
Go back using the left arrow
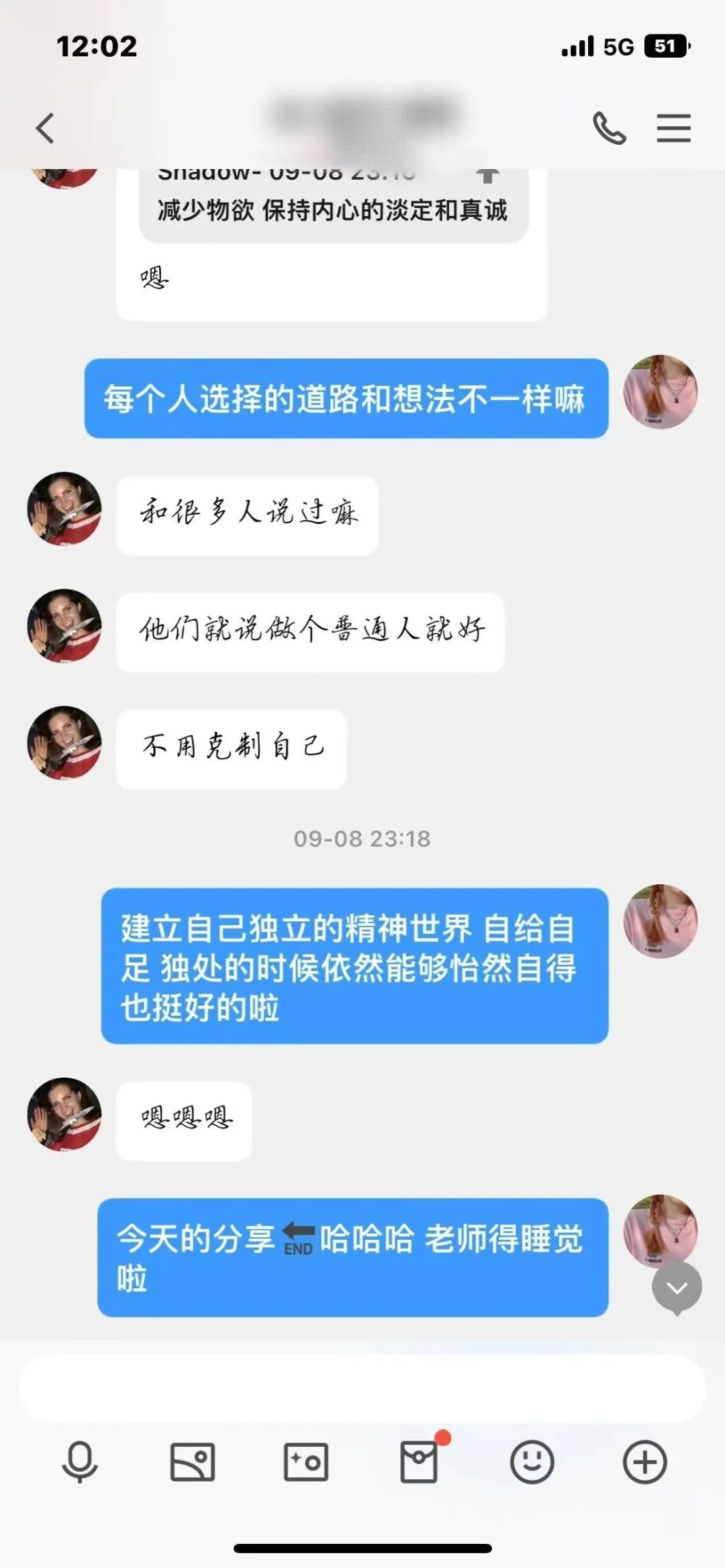click(45, 127)
